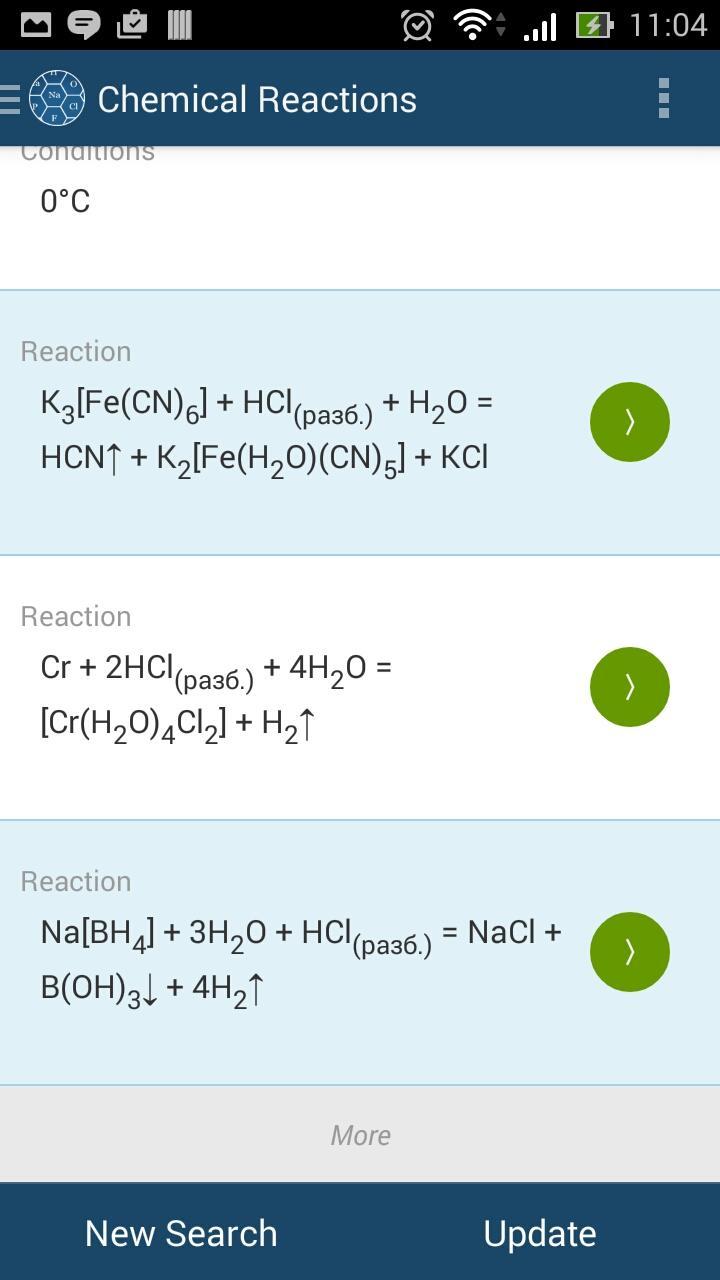Tap the barcode notification icon
Viewport: 720px width, 1280px height.
[x=182, y=25]
